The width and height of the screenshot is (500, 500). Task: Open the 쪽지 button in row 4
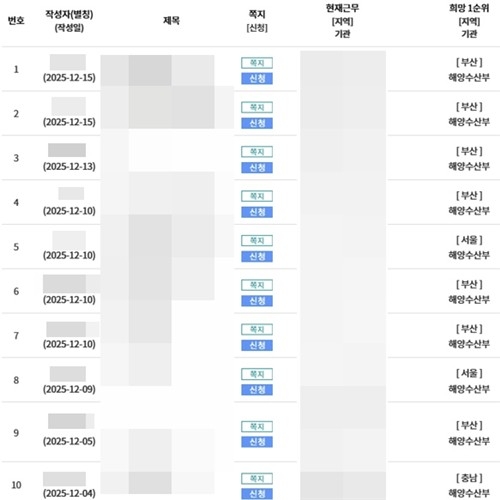point(257,196)
